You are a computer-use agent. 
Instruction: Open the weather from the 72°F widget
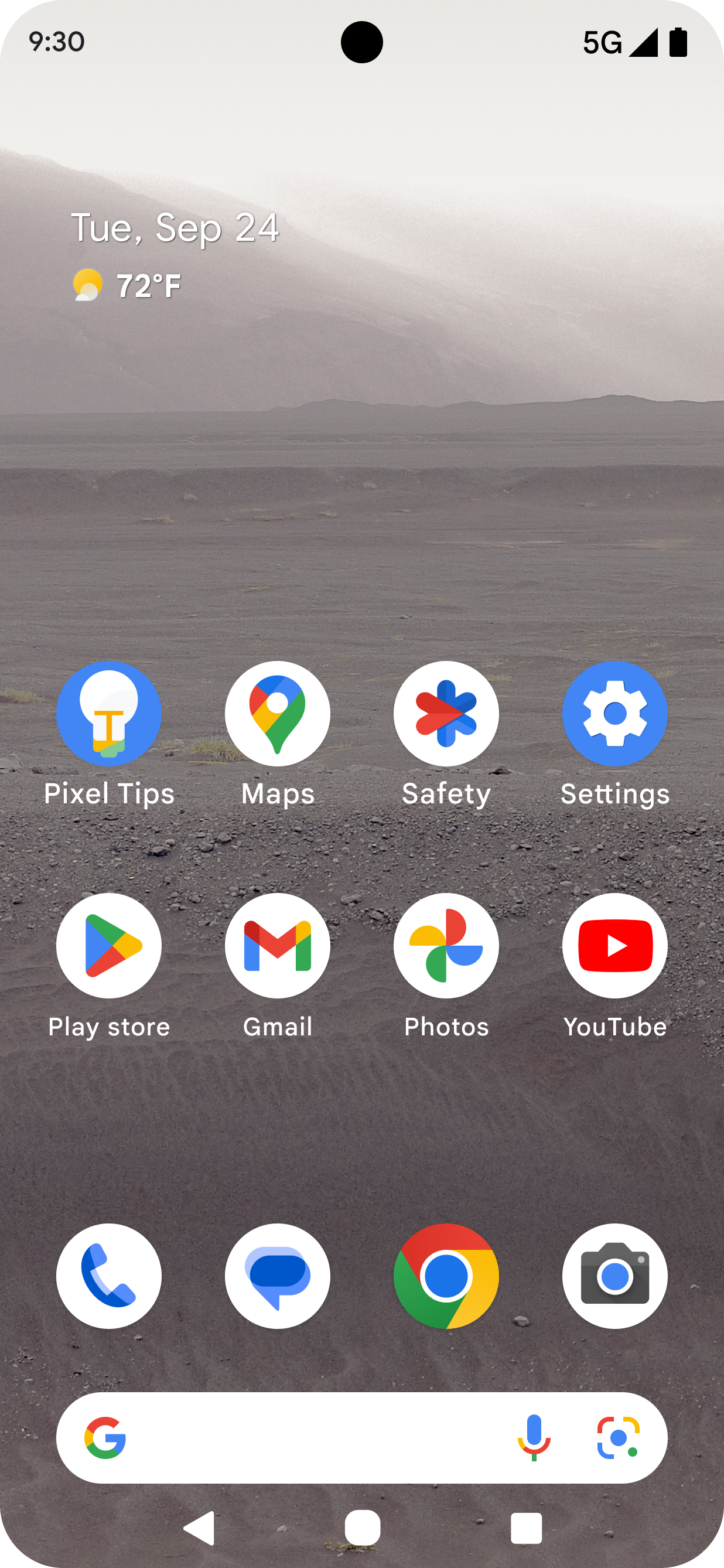pyautogui.click(x=127, y=284)
